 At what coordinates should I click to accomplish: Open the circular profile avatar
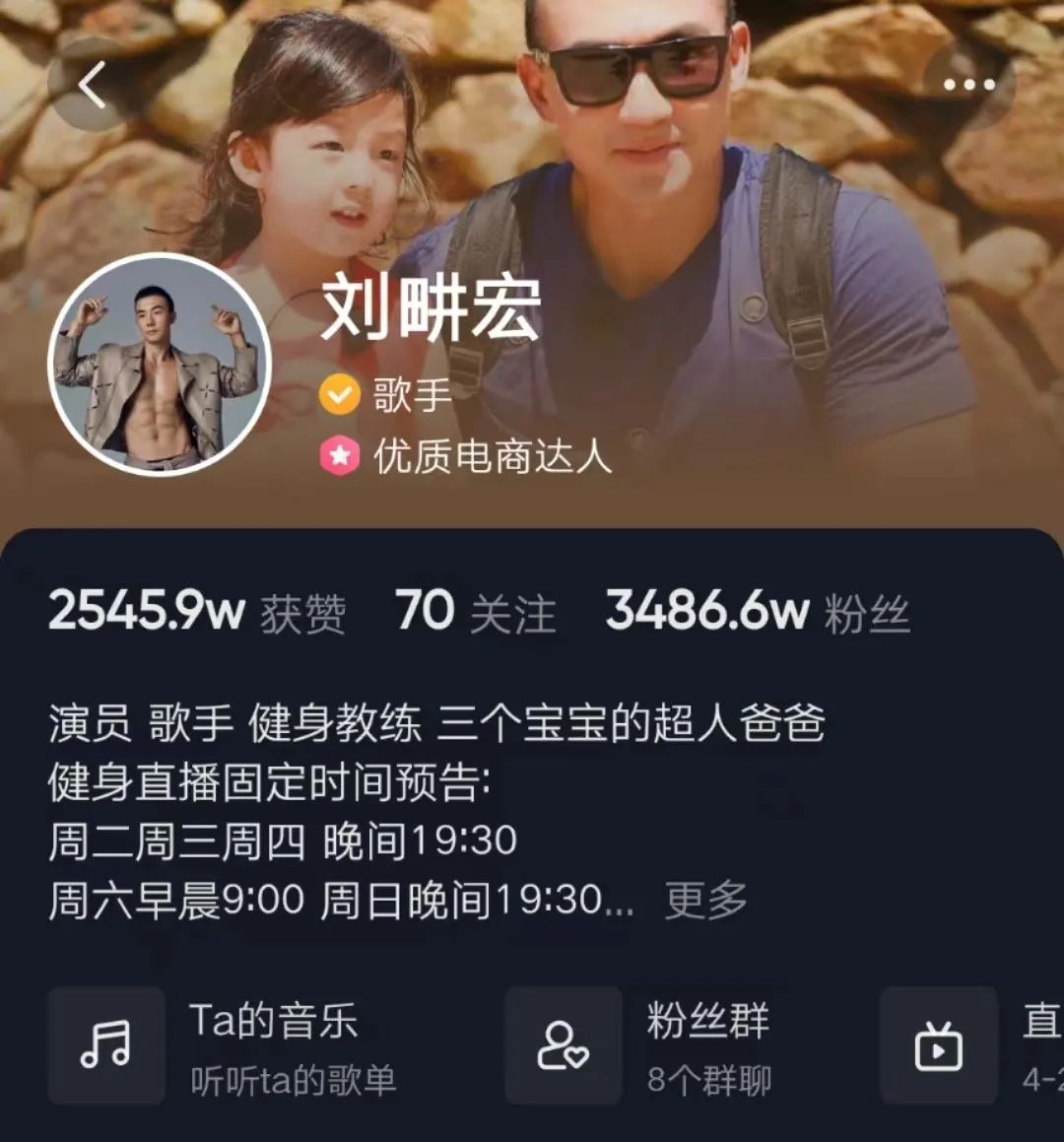[x=160, y=366]
